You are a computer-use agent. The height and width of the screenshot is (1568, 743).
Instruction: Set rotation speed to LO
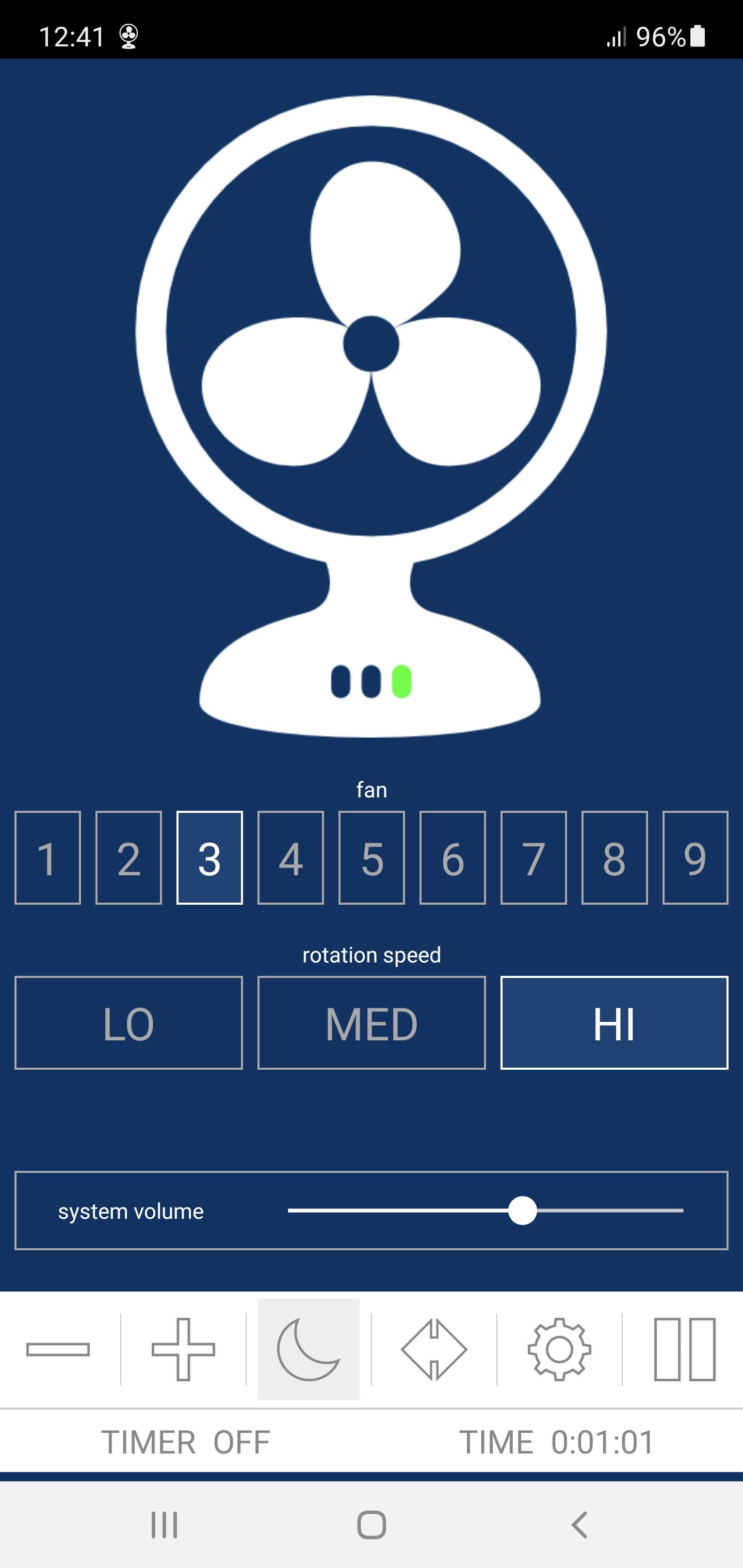coord(128,1023)
